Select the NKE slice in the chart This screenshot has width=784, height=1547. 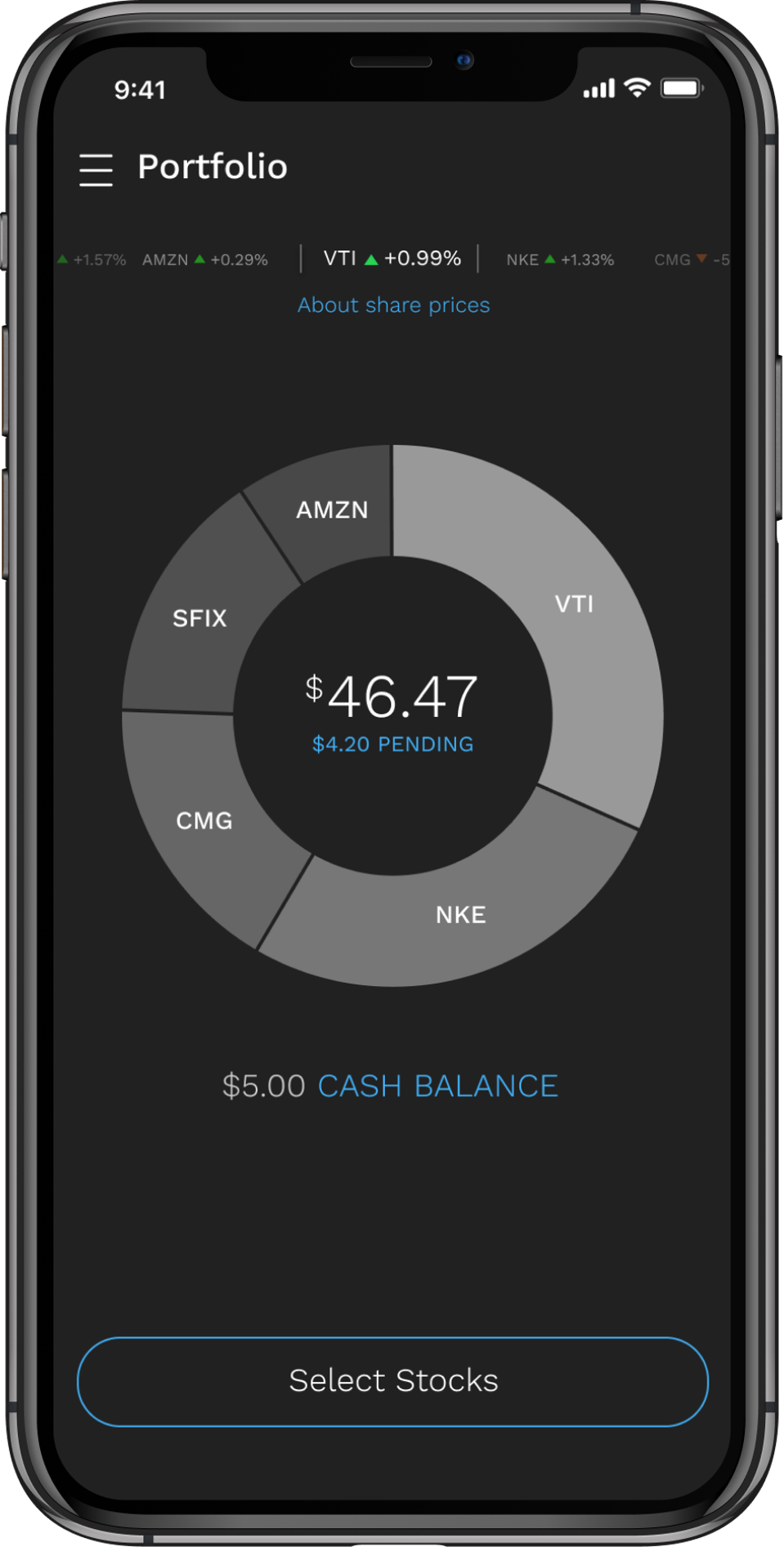460,914
